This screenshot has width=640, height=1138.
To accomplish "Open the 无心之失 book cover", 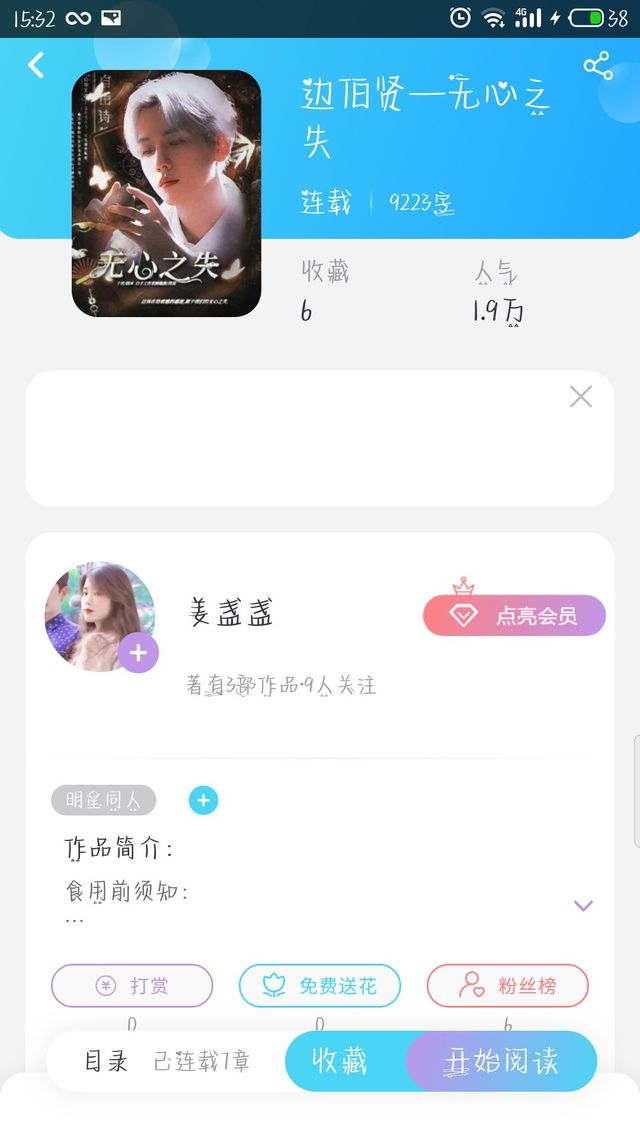I will coord(166,193).
